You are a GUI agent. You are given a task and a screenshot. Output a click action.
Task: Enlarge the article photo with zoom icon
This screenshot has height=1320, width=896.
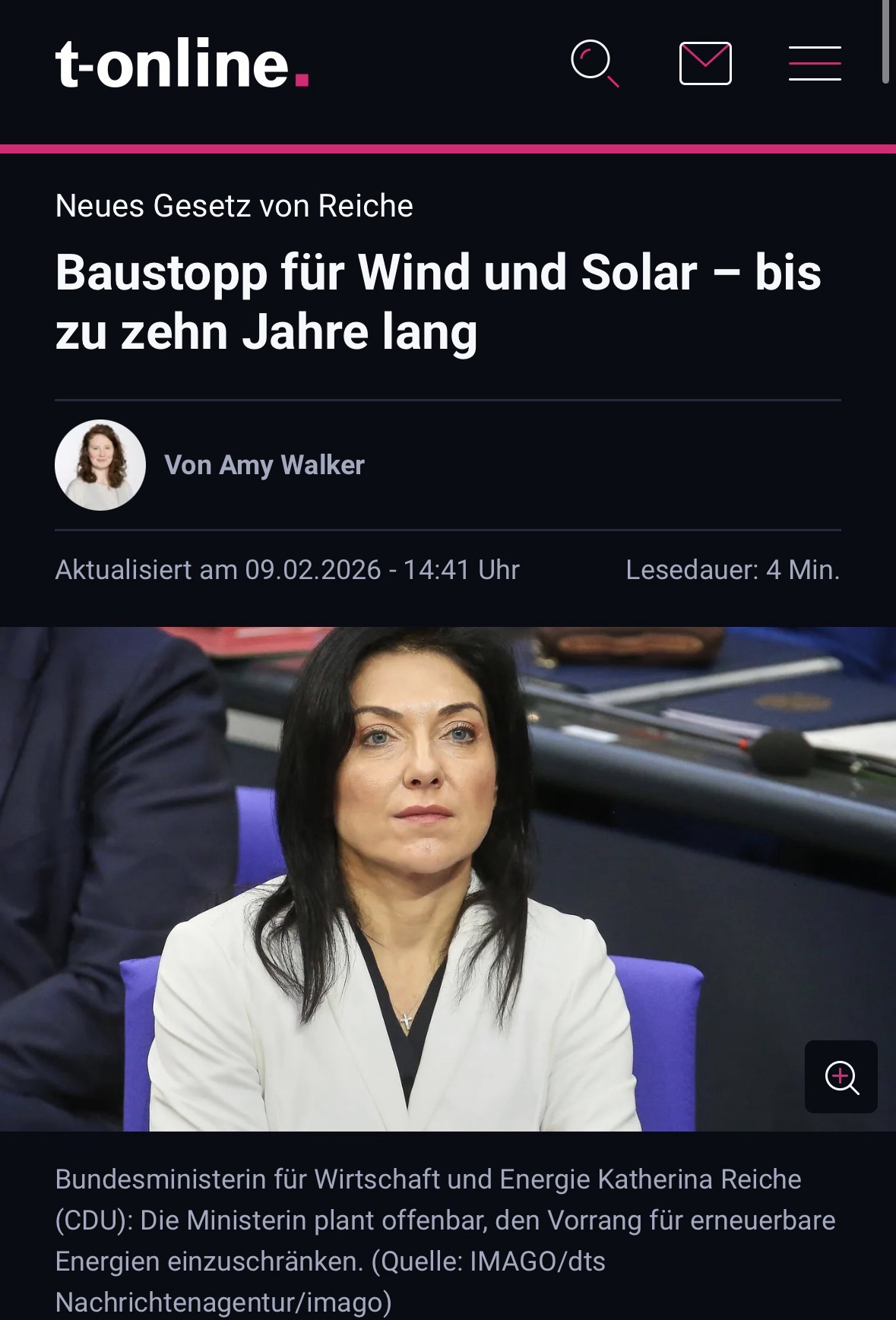841,1077
